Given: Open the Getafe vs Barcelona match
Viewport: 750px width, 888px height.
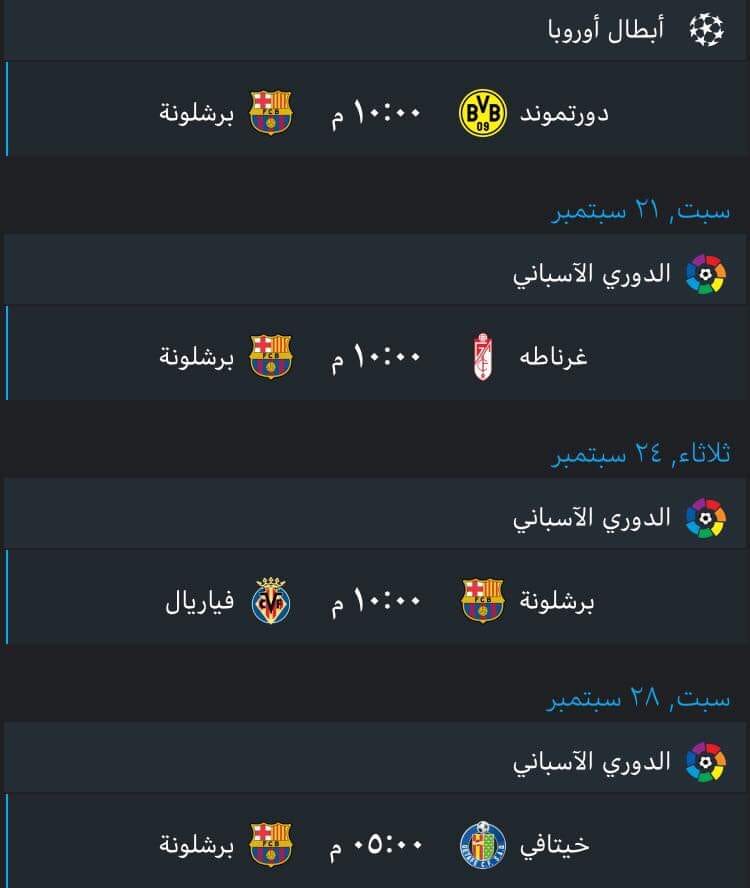Looking at the screenshot, I should pos(376,841).
